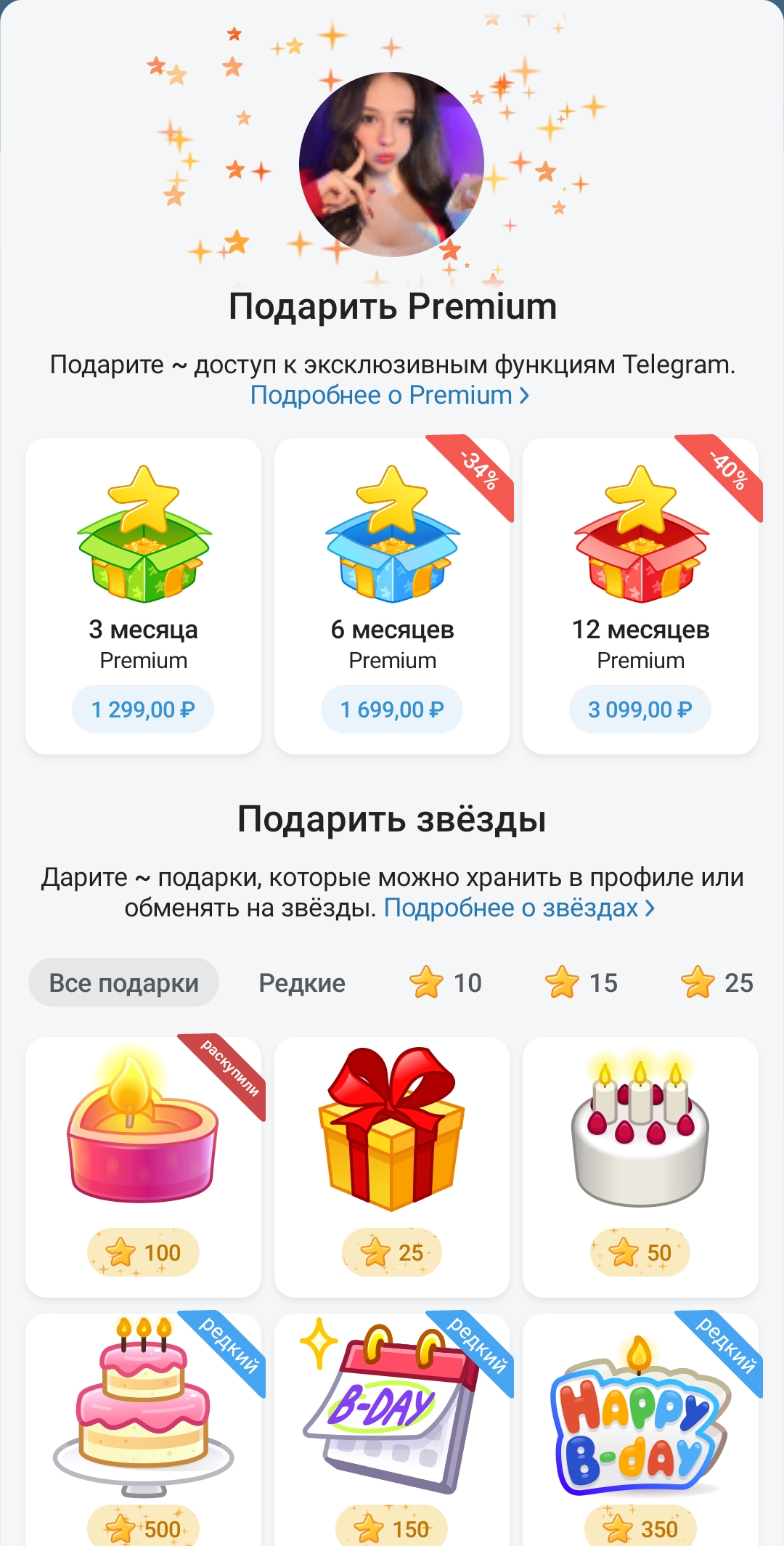Open the 'Подробнее о Premium' link
The width and height of the screenshot is (784, 1546).
coord(389,396)
